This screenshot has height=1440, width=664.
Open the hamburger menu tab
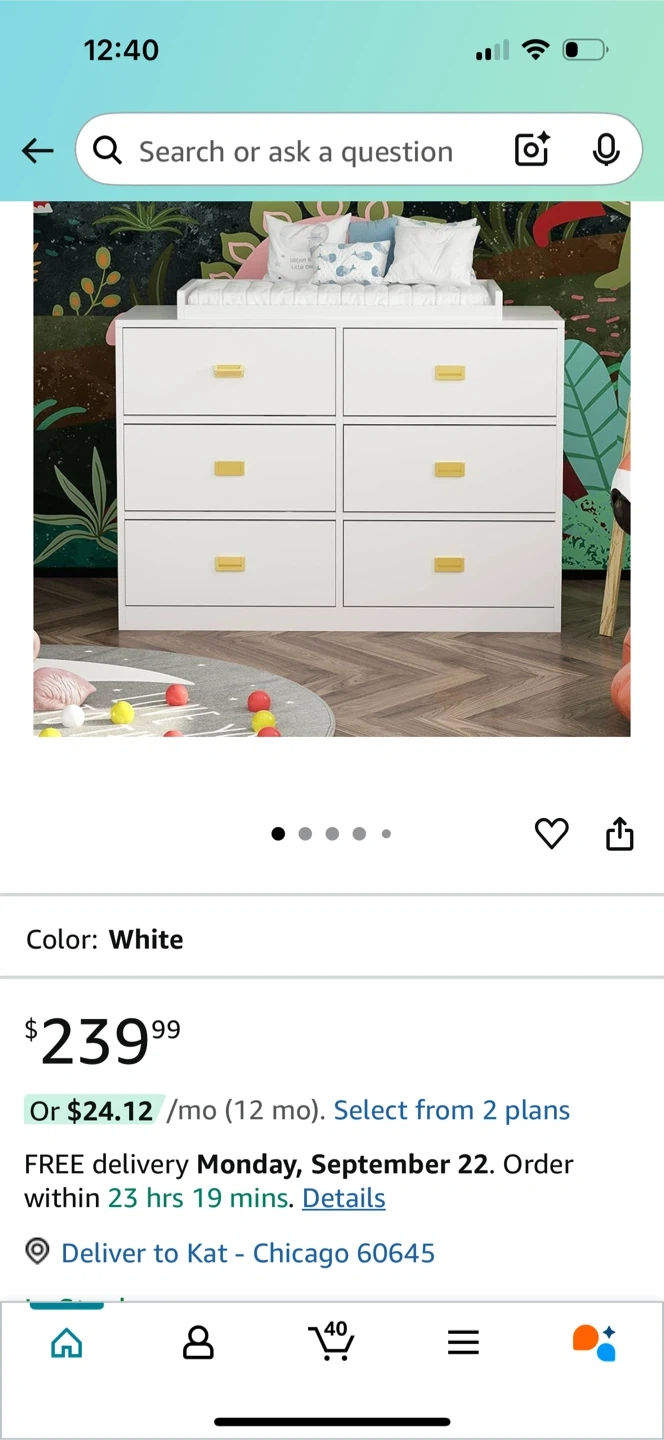(463, 1343)
